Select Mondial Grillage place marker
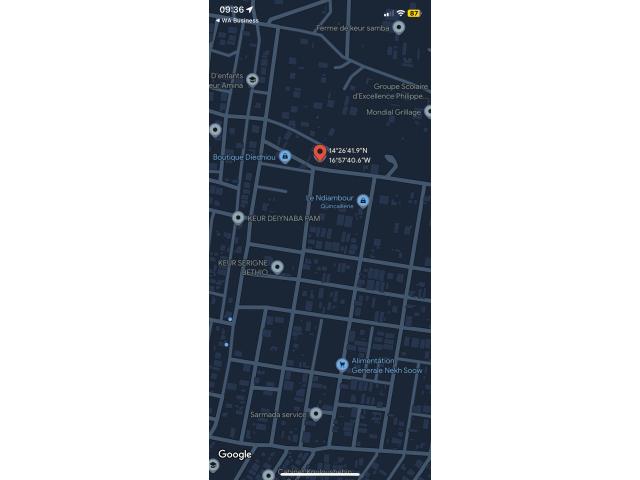The height and width of the screenshot is (480, 640). pyautogui.click(x=428, y=112)
